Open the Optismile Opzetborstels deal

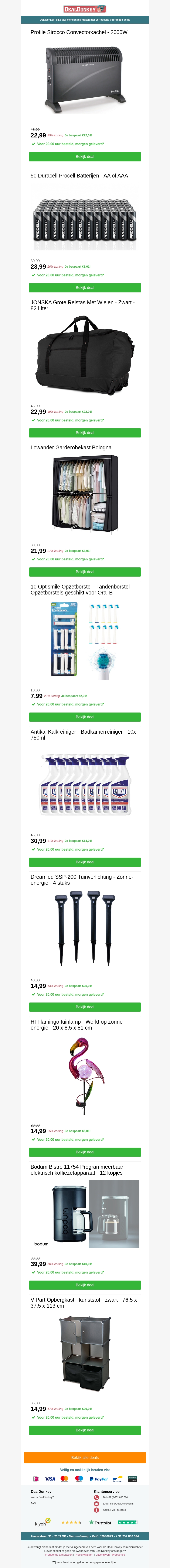pos(85,717)
